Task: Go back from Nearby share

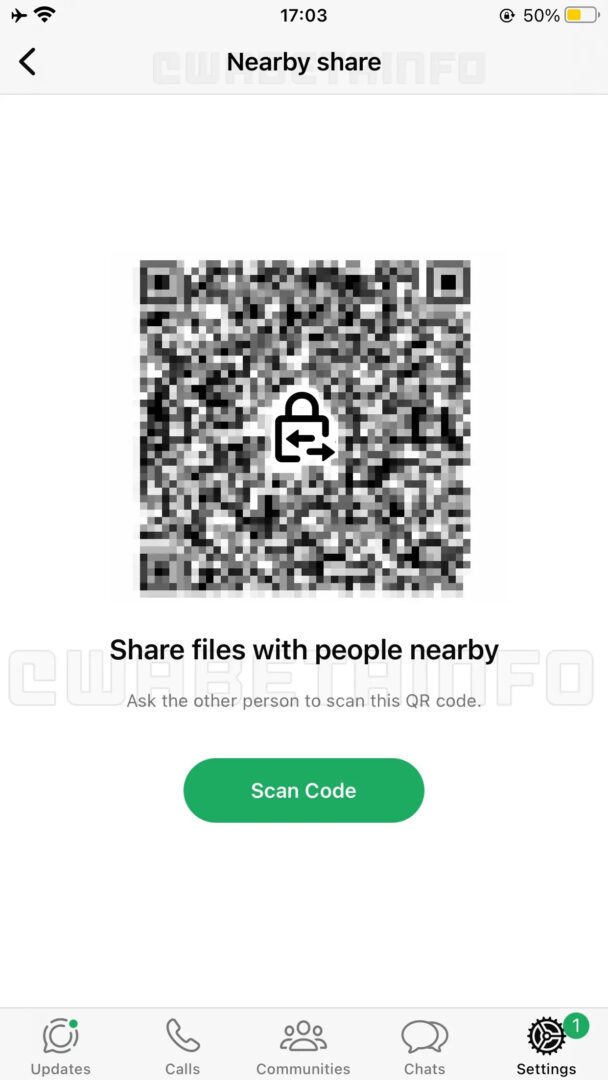Action: [x=27, y=62]
